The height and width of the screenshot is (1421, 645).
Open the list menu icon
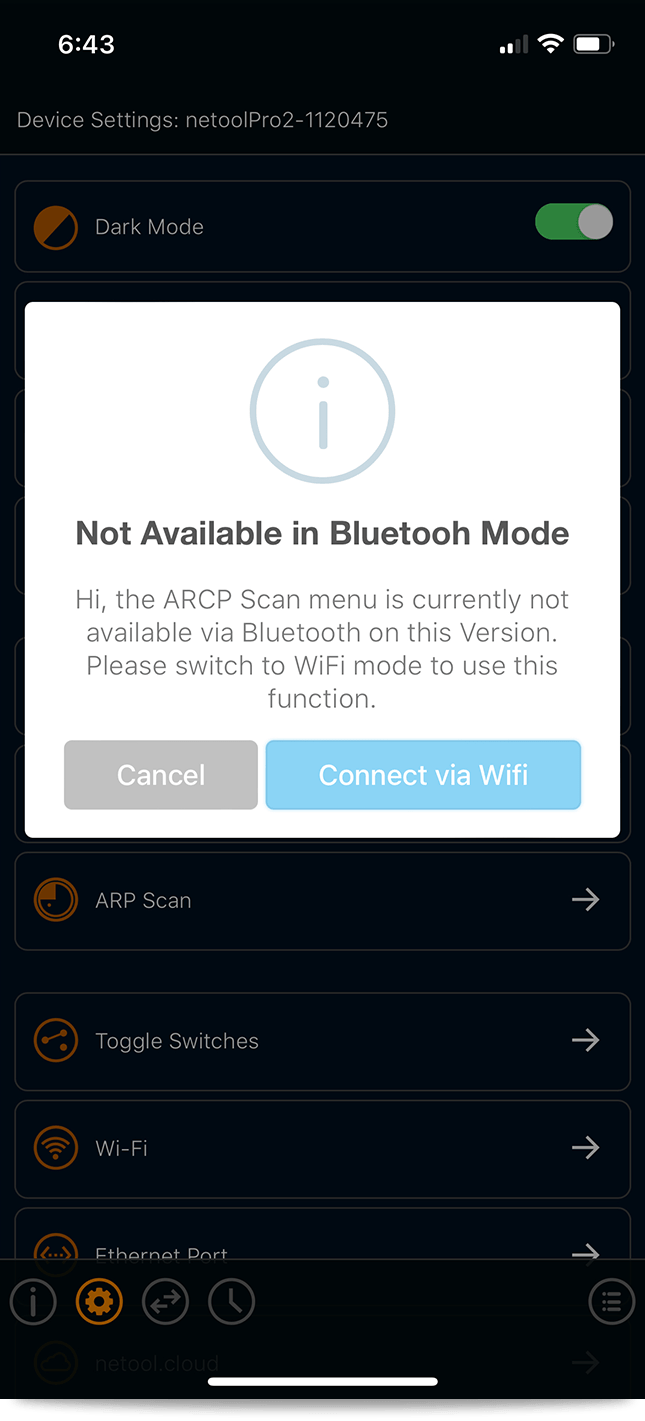(612, 1301)
